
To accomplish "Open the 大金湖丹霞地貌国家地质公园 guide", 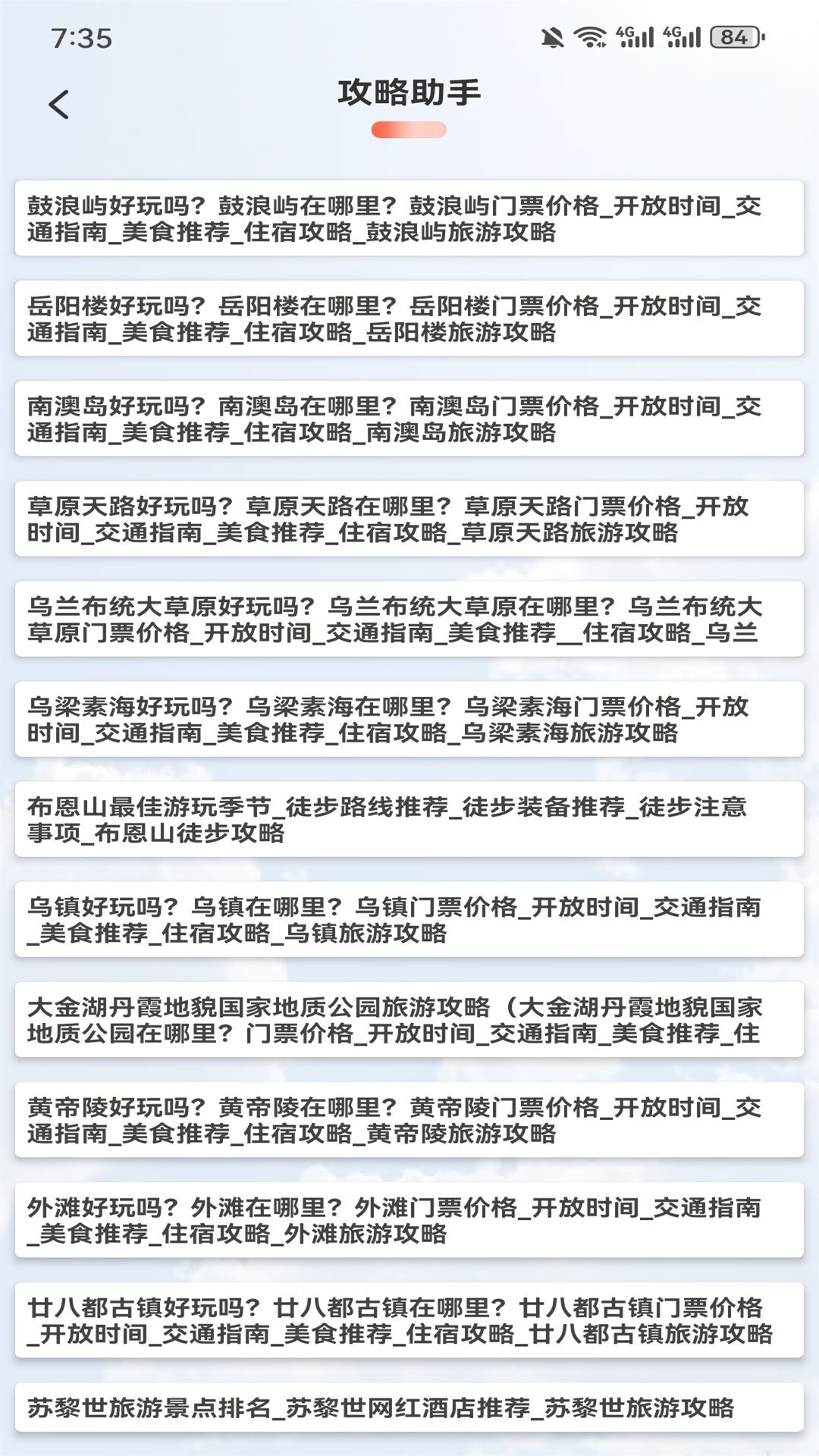I will [409, 1019].
